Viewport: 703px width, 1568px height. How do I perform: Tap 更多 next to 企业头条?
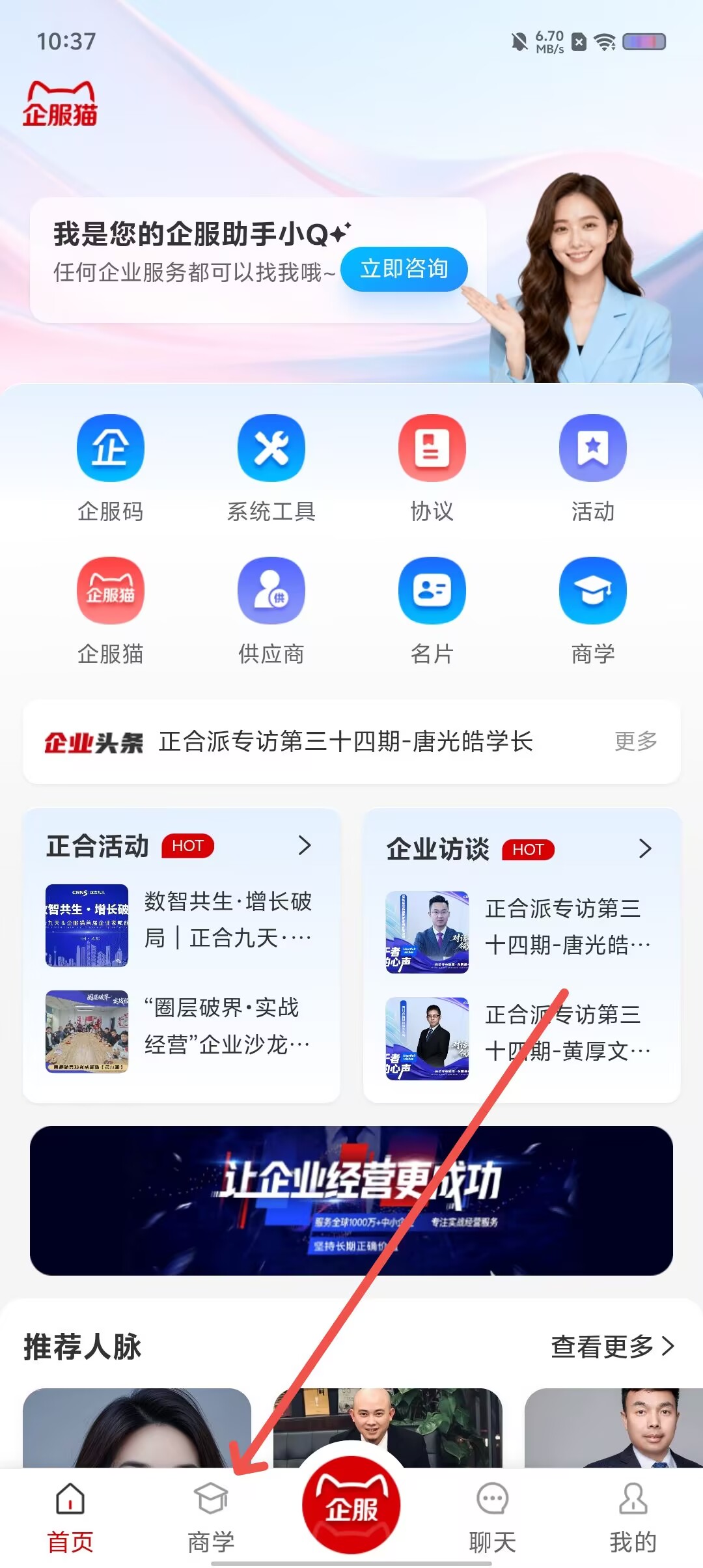click(636, 741)
